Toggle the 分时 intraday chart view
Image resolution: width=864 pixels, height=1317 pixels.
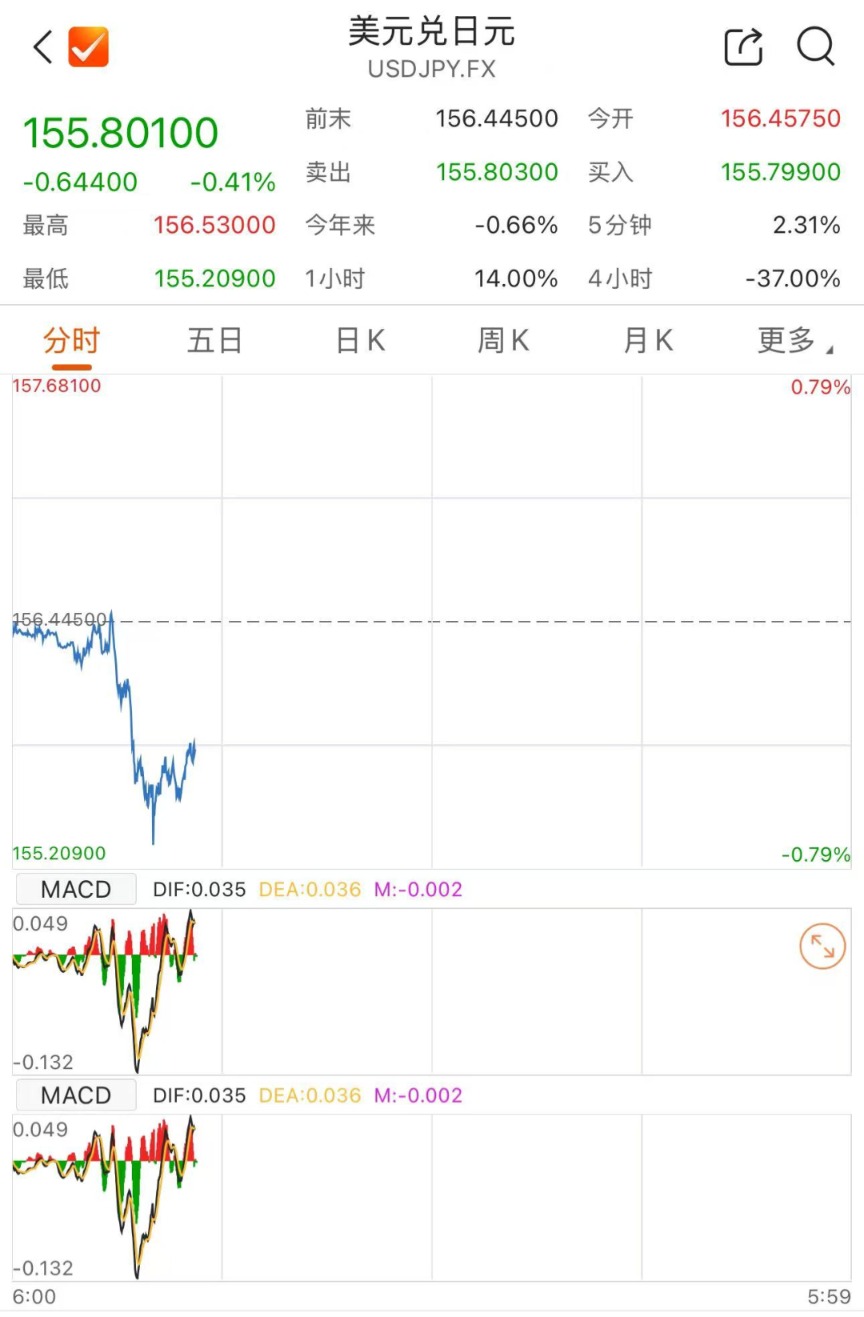point(71,340)
